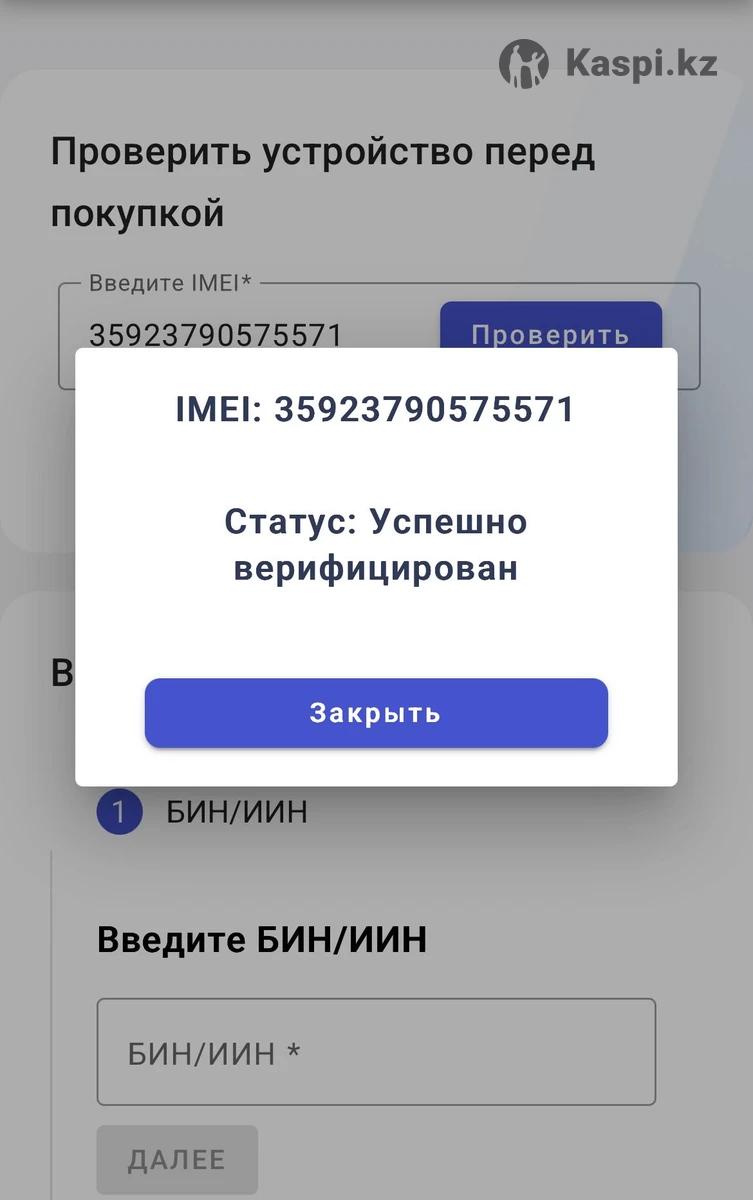Image resolution: width=753 pixels, height=1200 pixels.
Task: Select the БИН/ИИН input field
Action: coord(376,1052)
